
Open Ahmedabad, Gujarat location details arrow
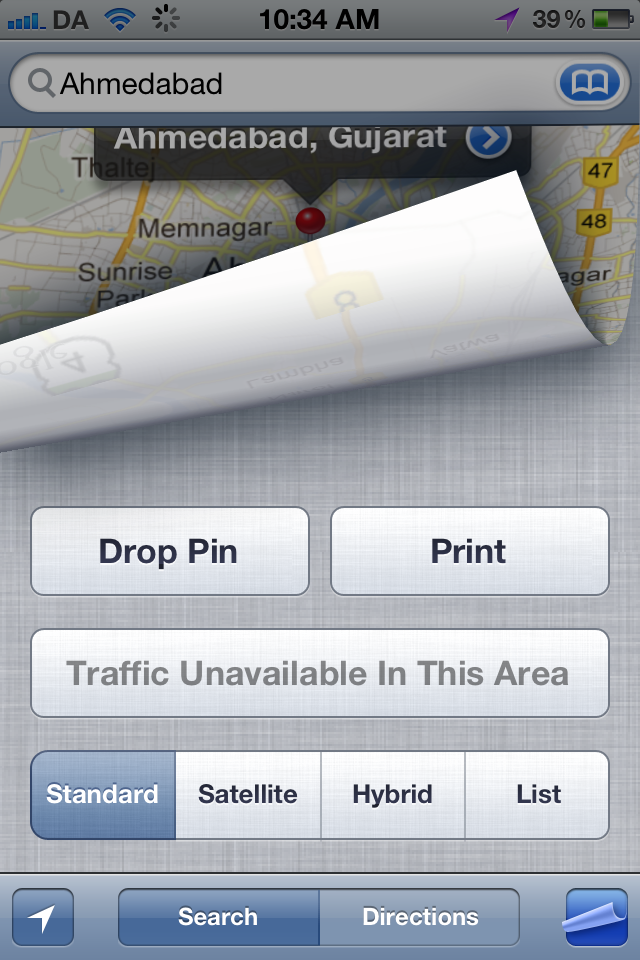click(489, 141)
